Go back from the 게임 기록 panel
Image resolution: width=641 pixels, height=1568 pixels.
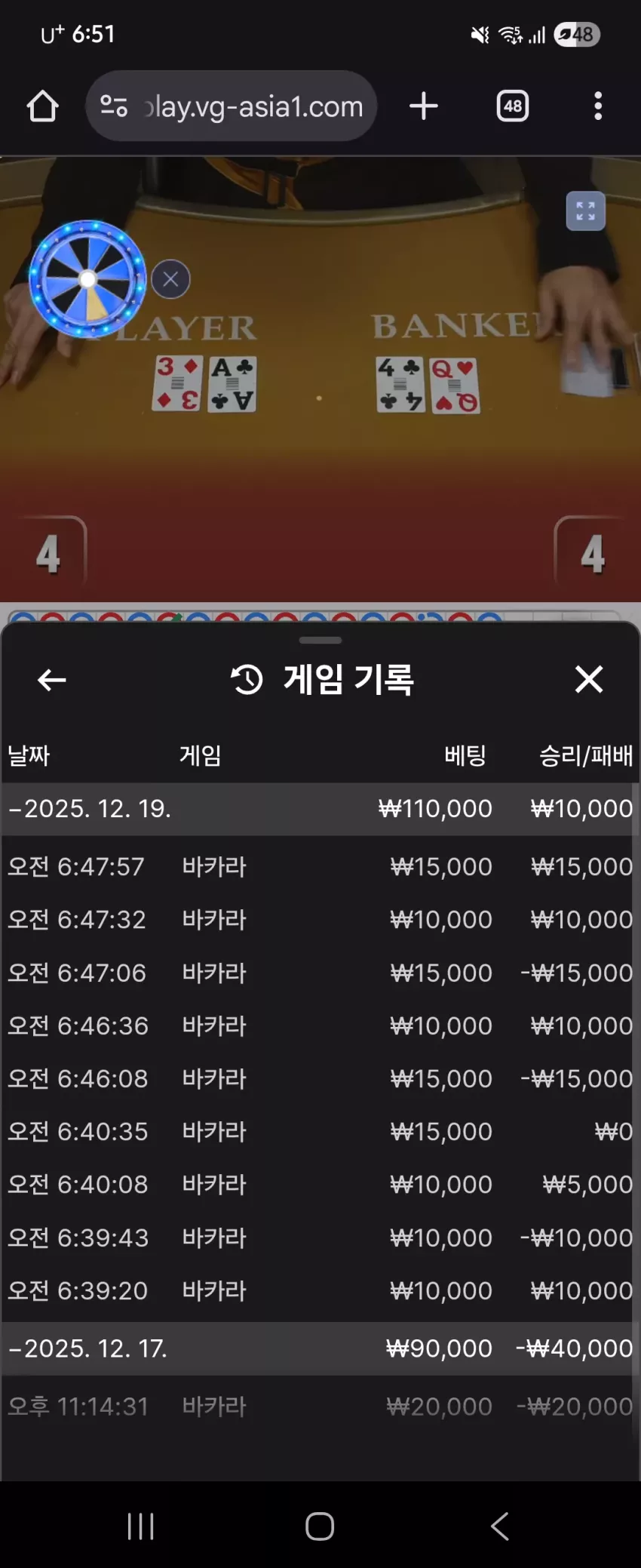pos(51,680)
